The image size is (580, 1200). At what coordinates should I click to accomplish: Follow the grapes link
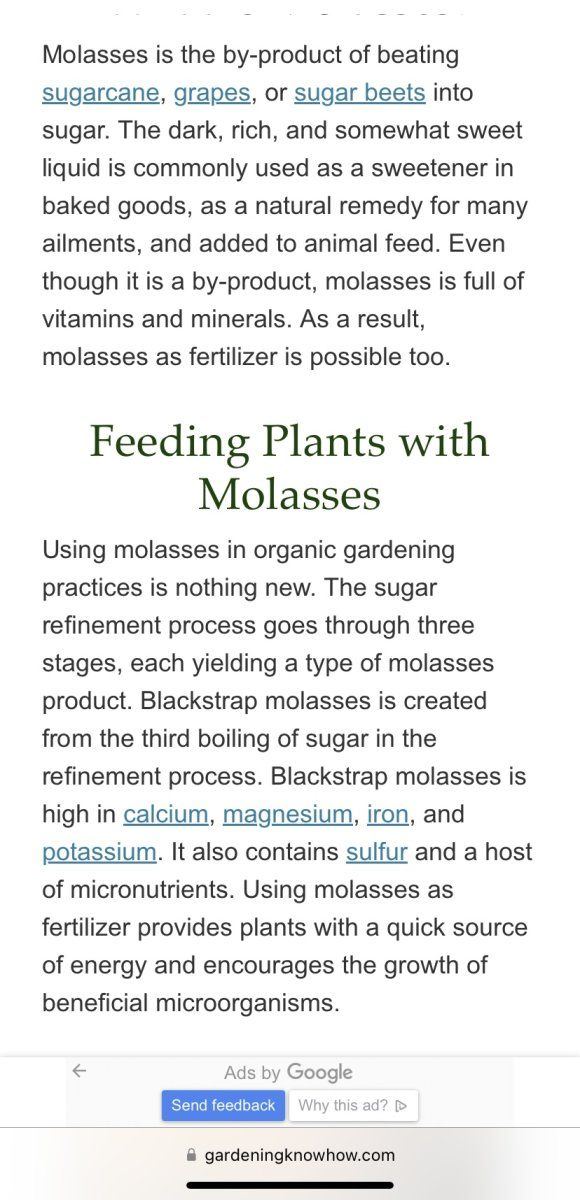212,93
